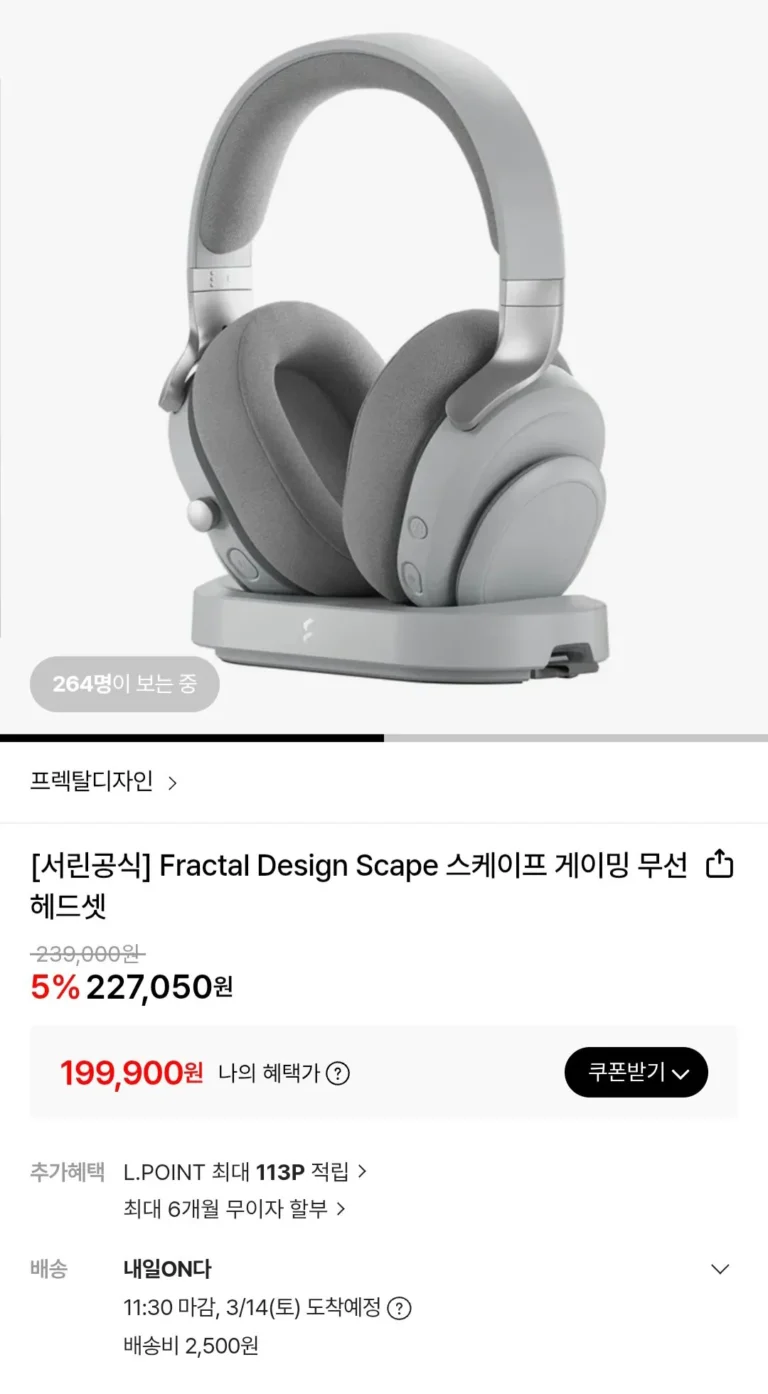Image resolution: width=768 pixels, height=1394 pixels.
Task: Share this headset product
Action: [720, 864]
